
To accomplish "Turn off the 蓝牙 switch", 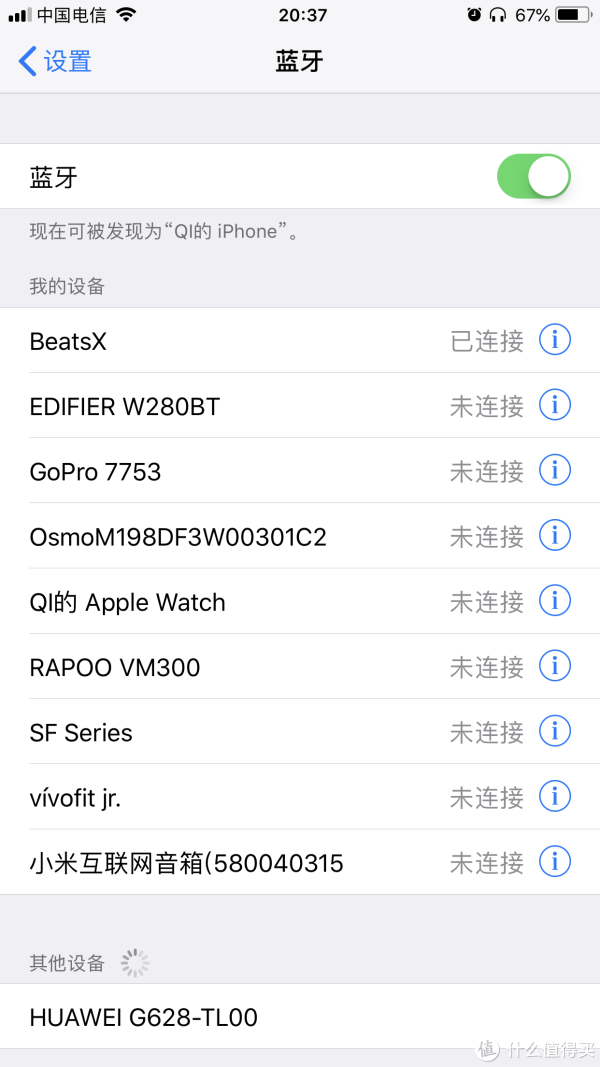I will [x=533, y=176].
